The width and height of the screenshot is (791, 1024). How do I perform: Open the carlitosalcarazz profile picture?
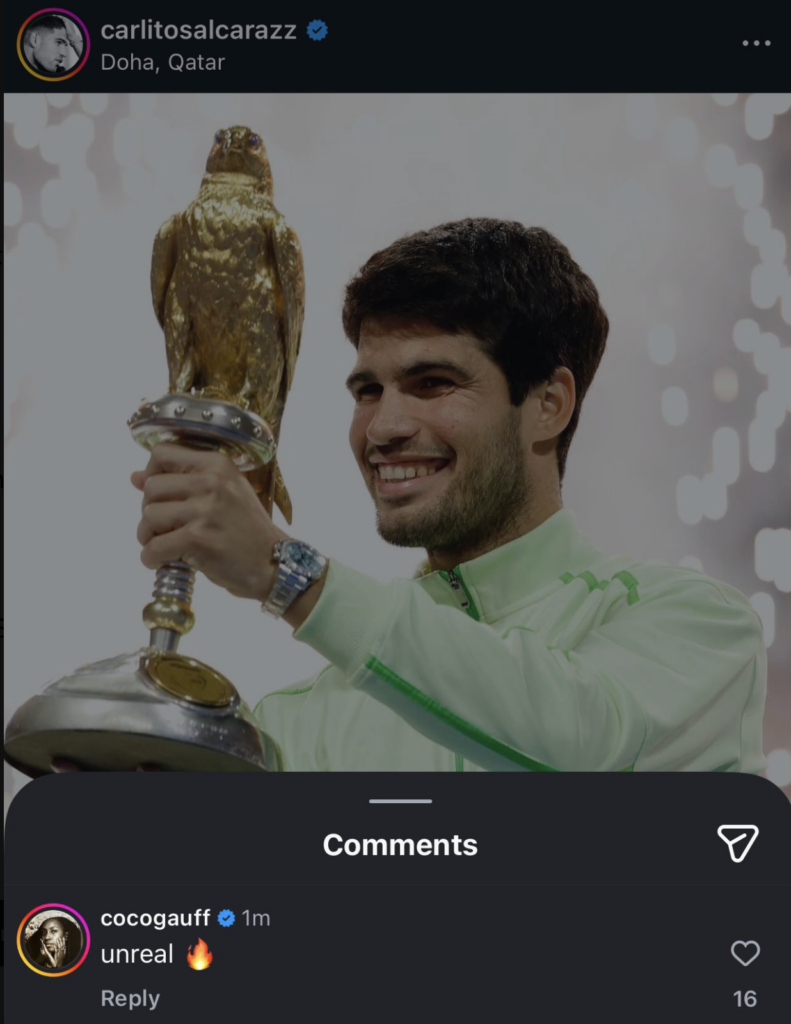[x=53, y=45]
